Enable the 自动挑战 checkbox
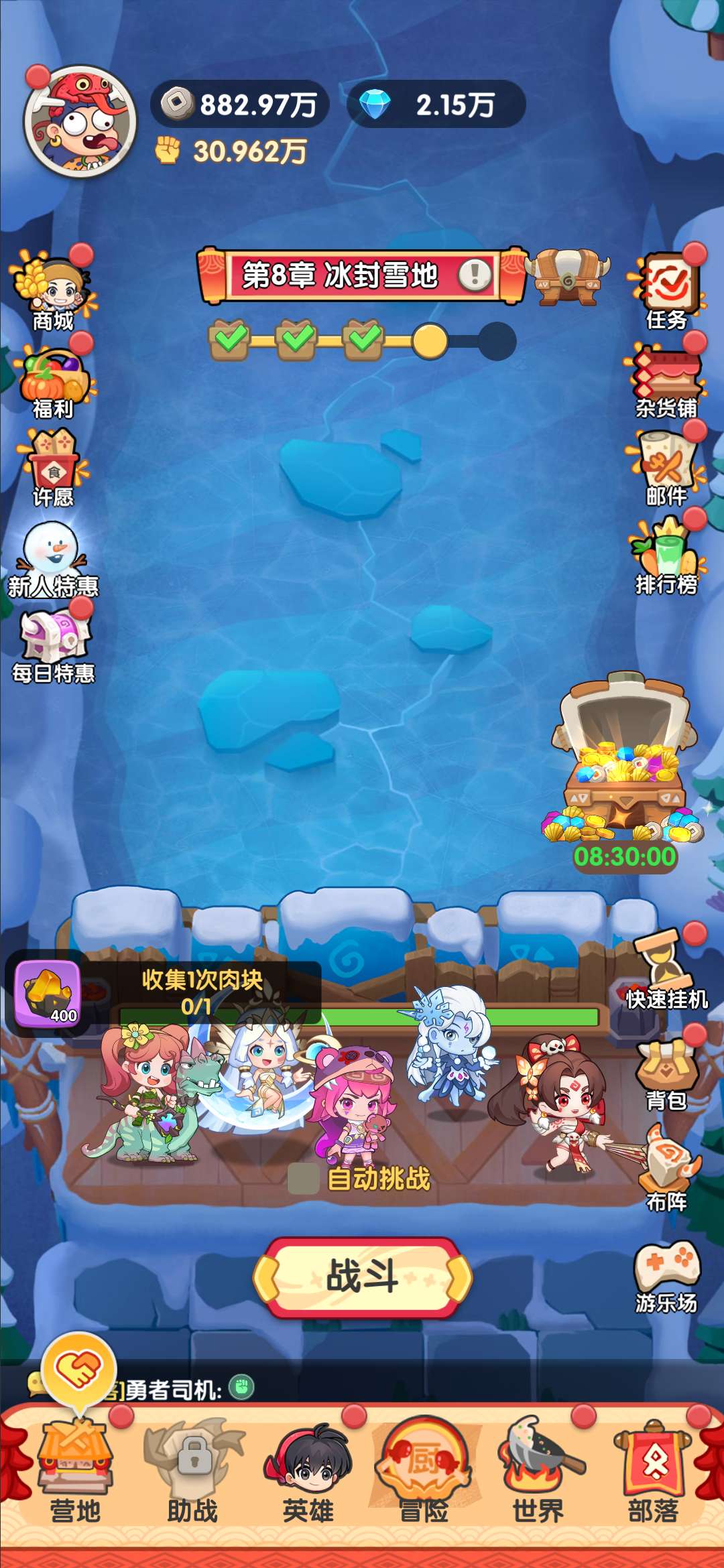This screenshot has width=724, height=1568. 303,1179
